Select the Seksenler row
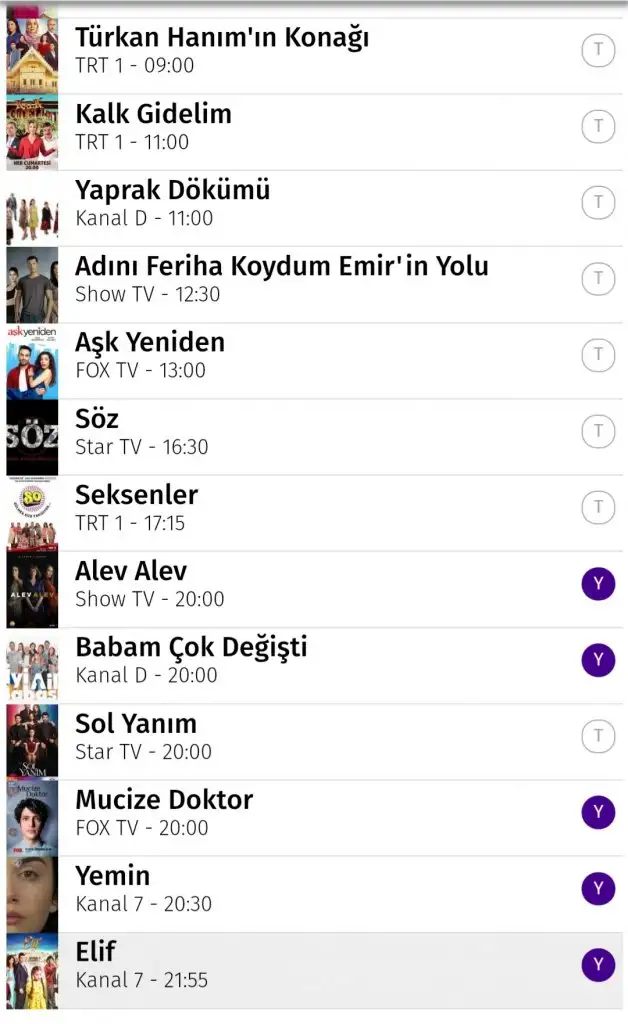This screenshot has height=1024, width=628. [136, 507]
